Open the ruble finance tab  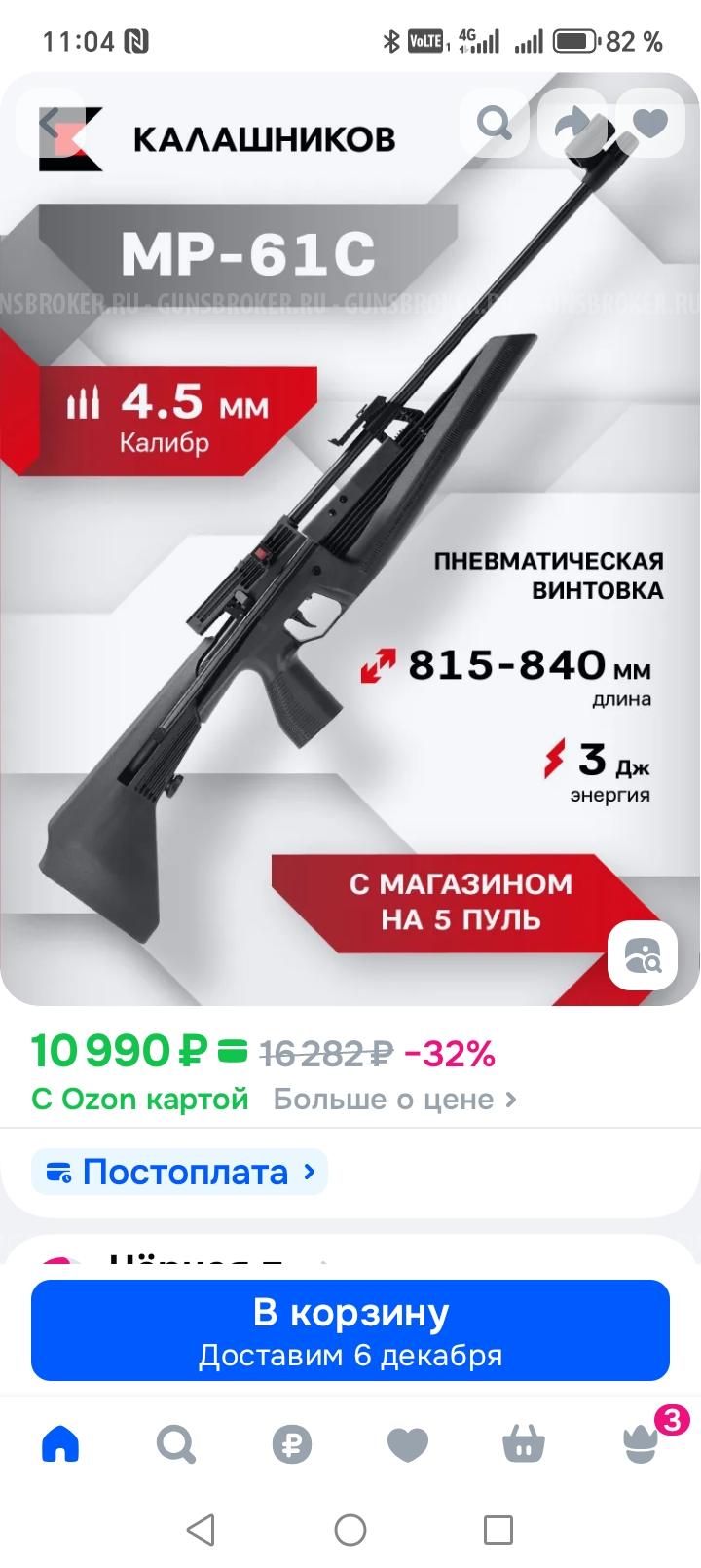click(292, 1444)
